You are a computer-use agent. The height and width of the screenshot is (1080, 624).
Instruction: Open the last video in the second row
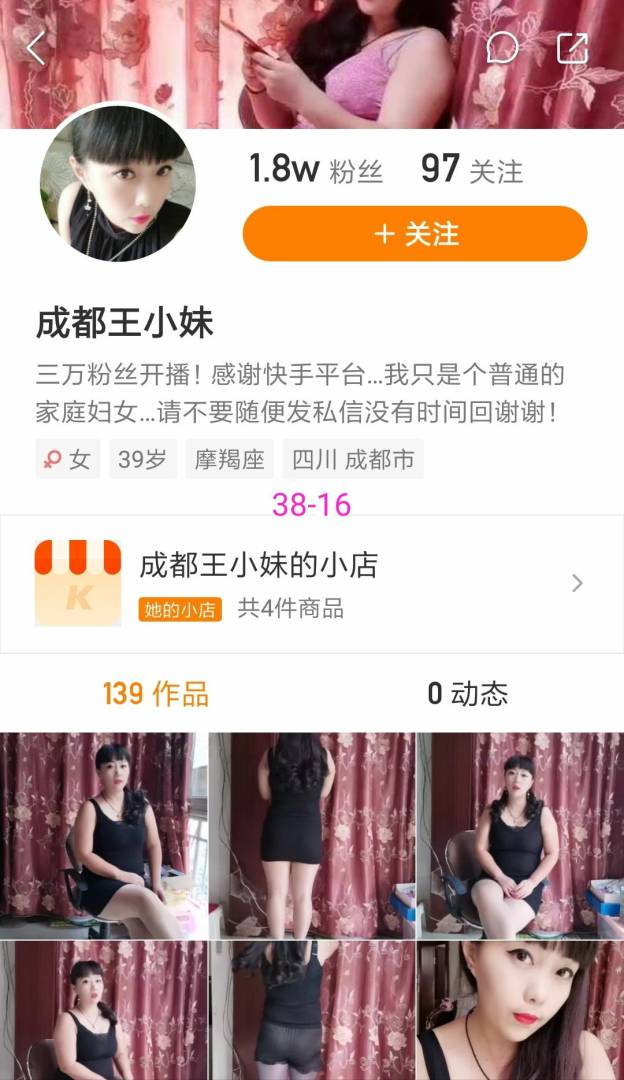[520, 1010]
